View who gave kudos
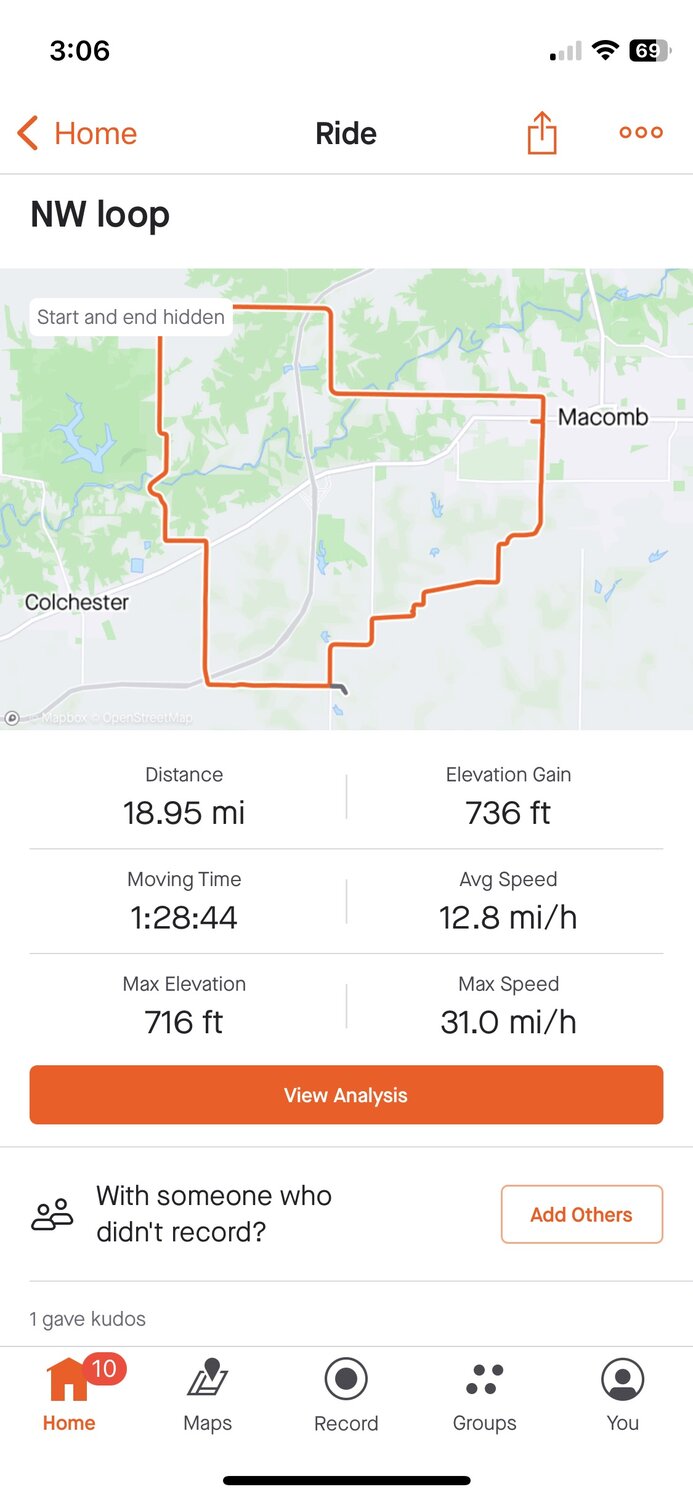Image resolution: width=693 pixels, height=1500 pixels. 88,1319
